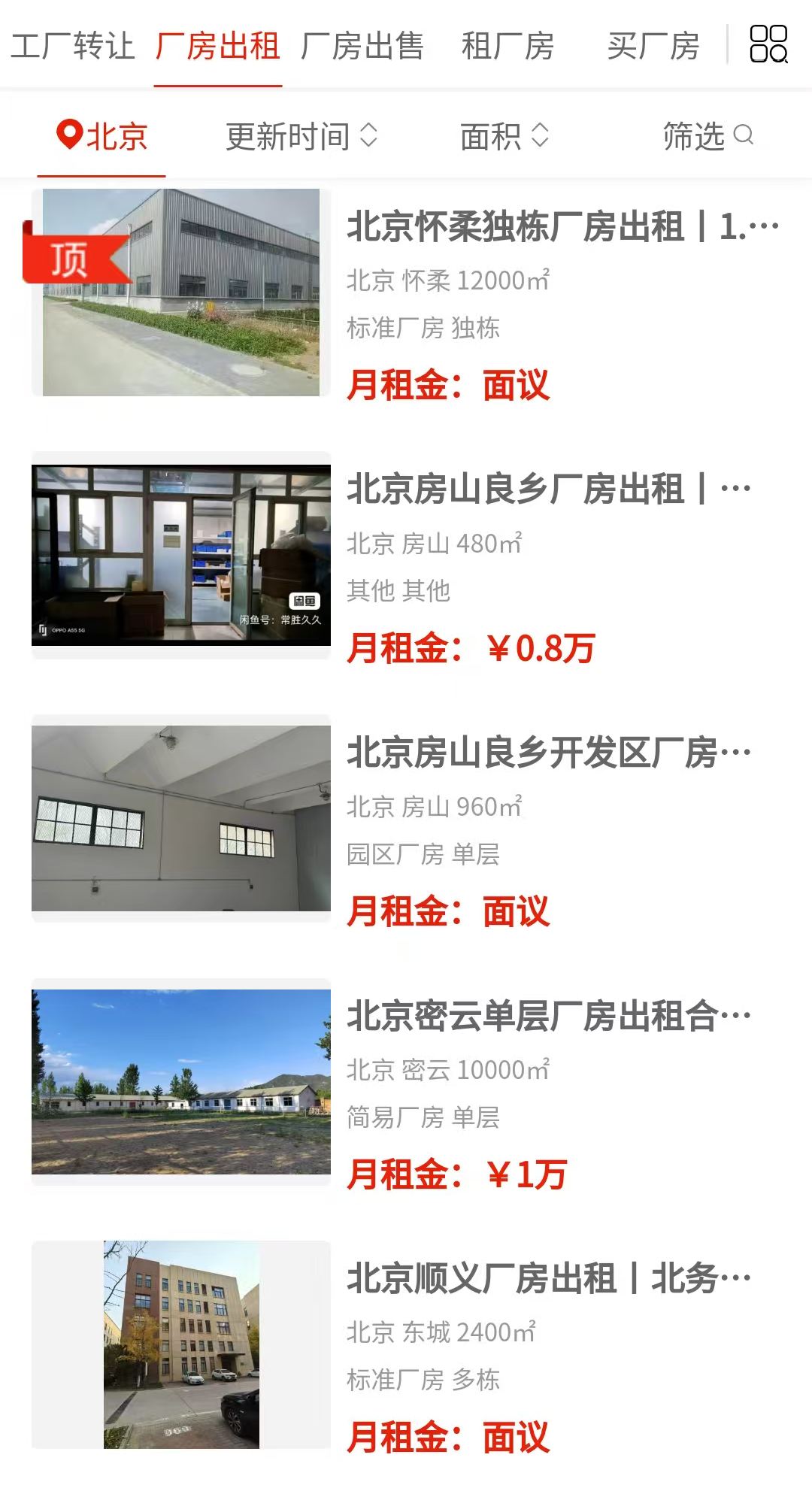Viewport: 812px width, 1488px height.
Task: View the 北京密云单层厂房出租 listing
Action: click(547, 1016)
